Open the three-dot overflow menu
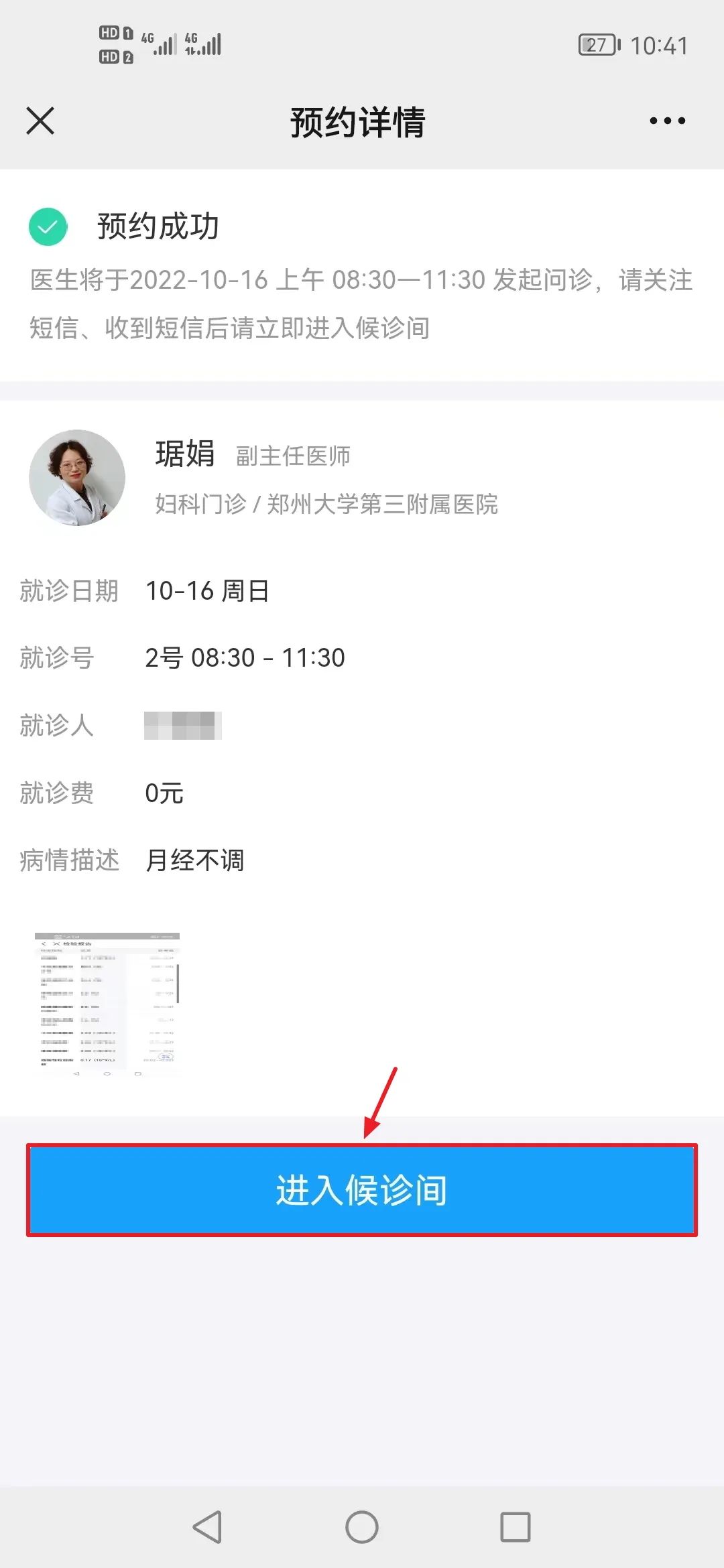Viewport: 724px width, 1568px height. click(x=667, y=121)
